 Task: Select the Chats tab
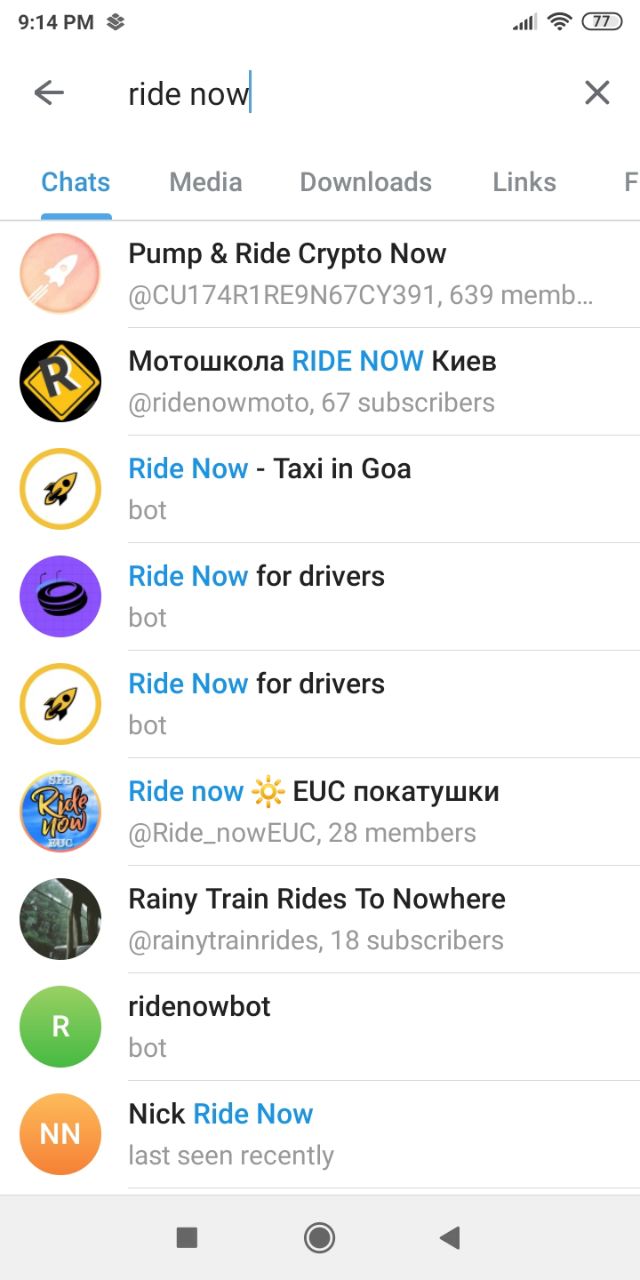point(75,182)
